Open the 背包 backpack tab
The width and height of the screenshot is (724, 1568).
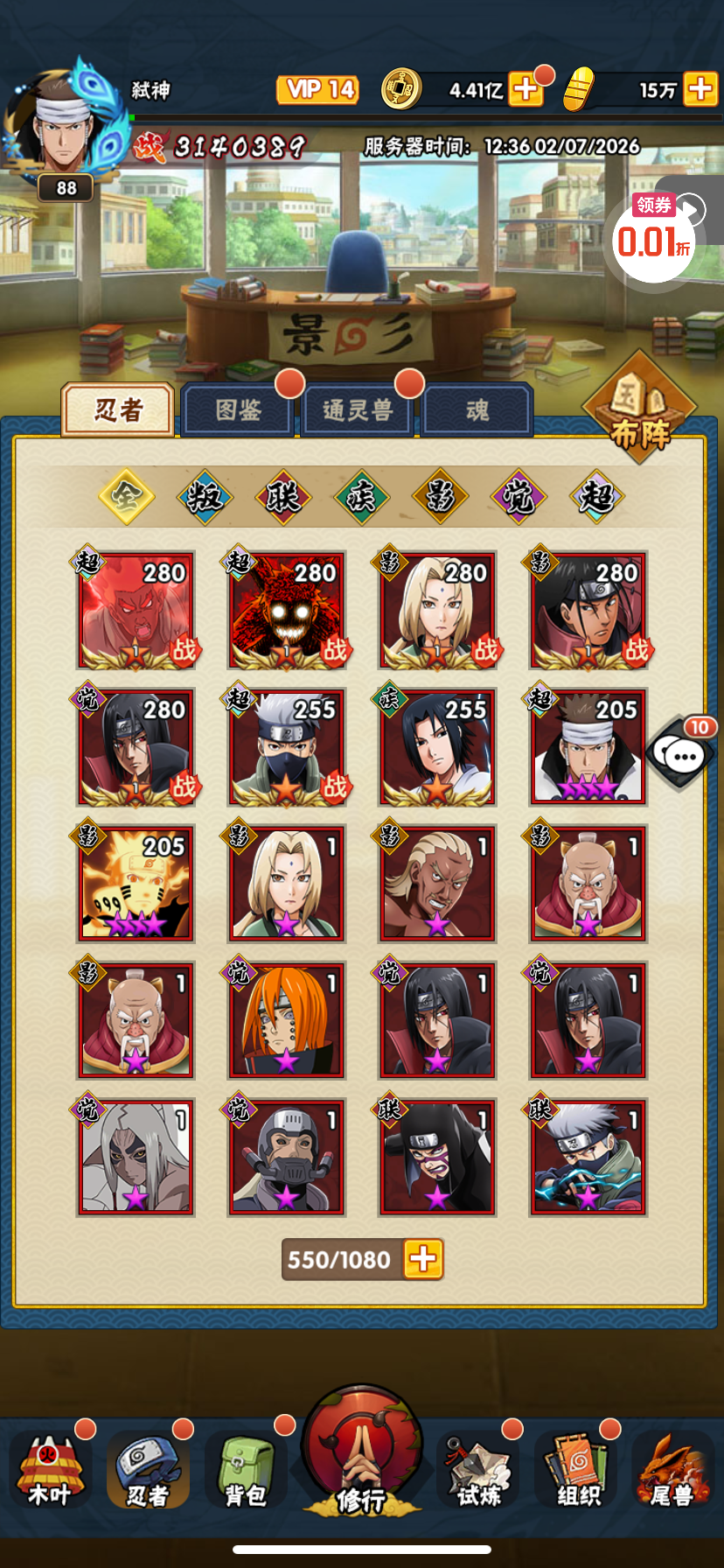click(x=246, y=1472)
